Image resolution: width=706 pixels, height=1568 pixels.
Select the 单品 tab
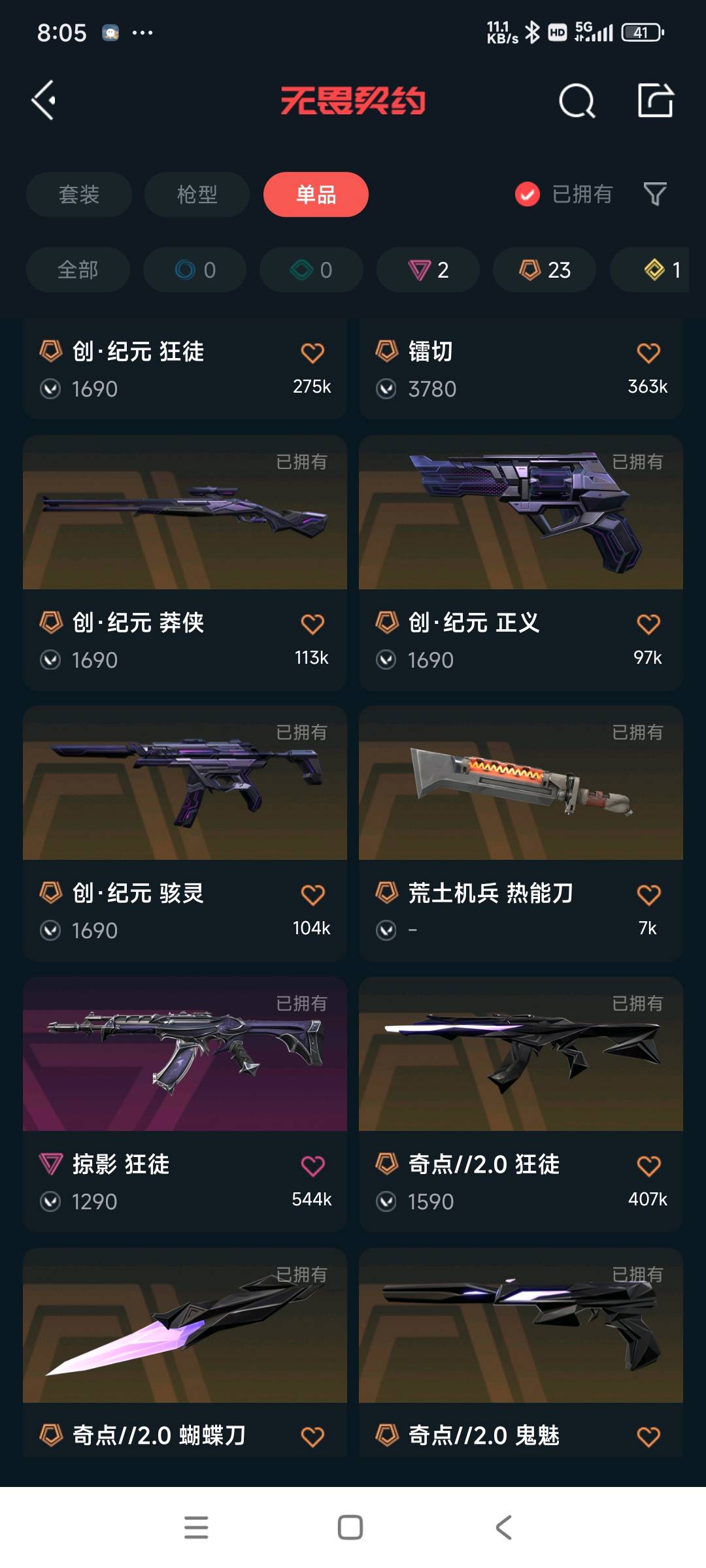(316, 195)
